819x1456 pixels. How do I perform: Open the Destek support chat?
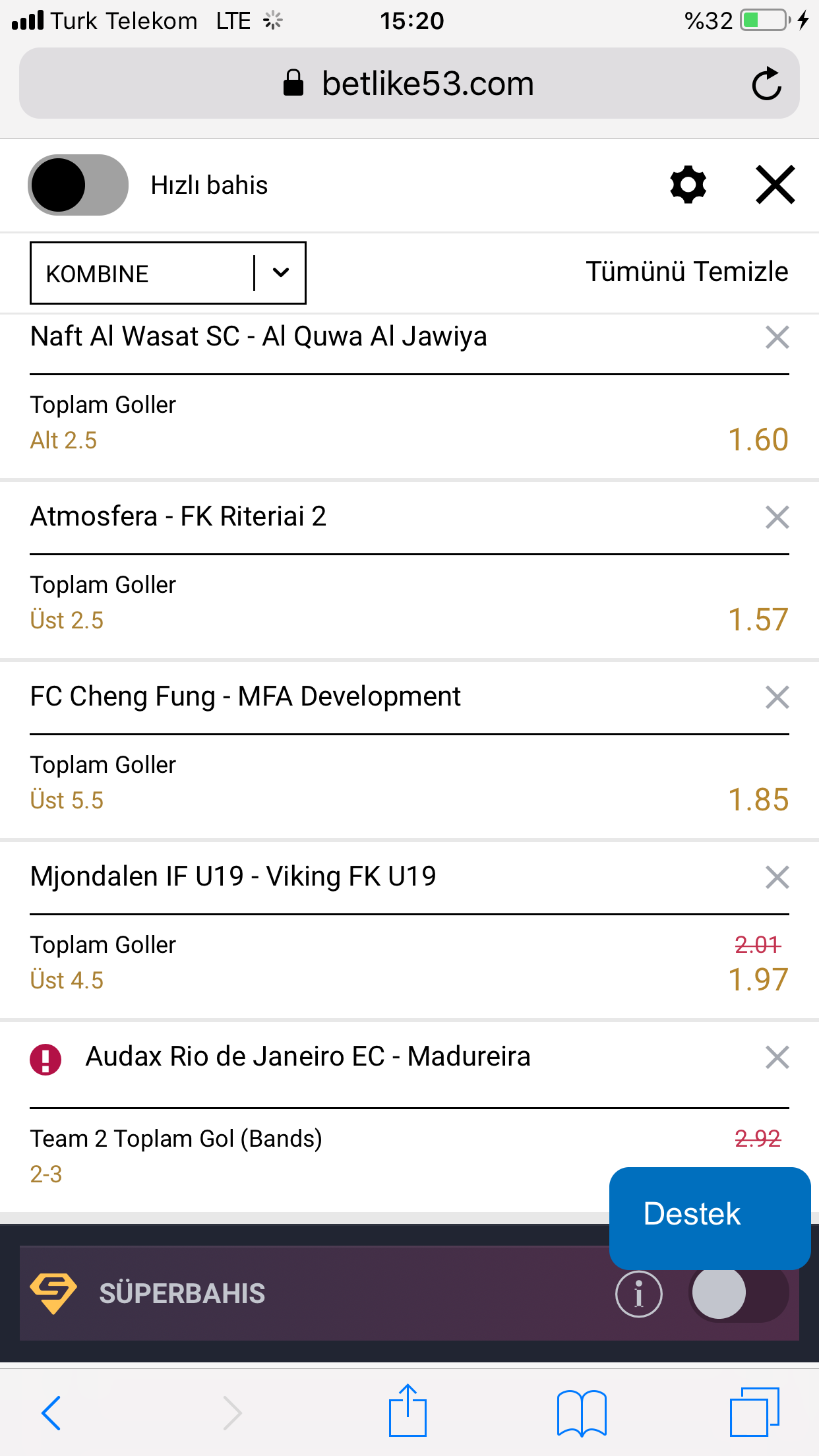tap(710, 1218)
